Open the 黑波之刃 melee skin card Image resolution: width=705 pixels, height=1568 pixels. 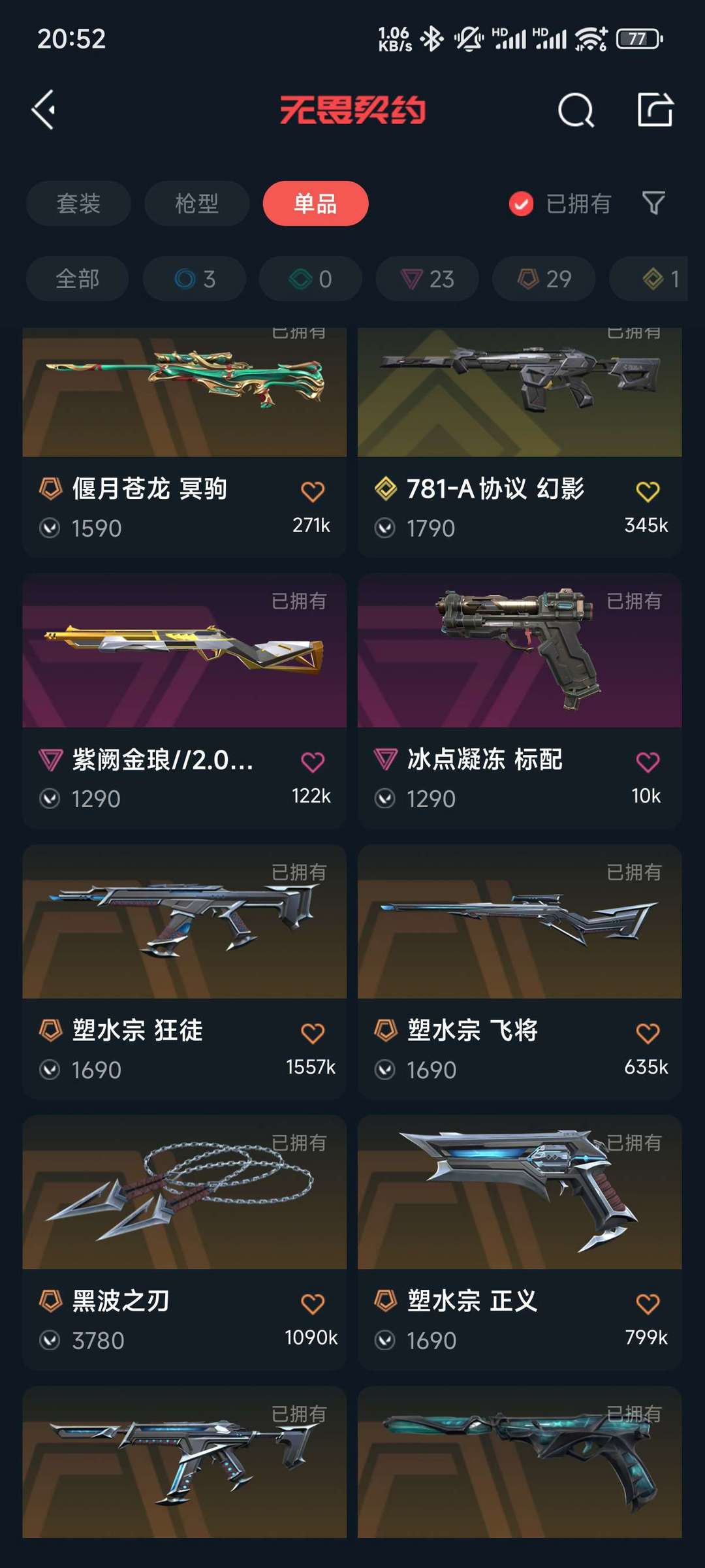[x=184, y=1243]
